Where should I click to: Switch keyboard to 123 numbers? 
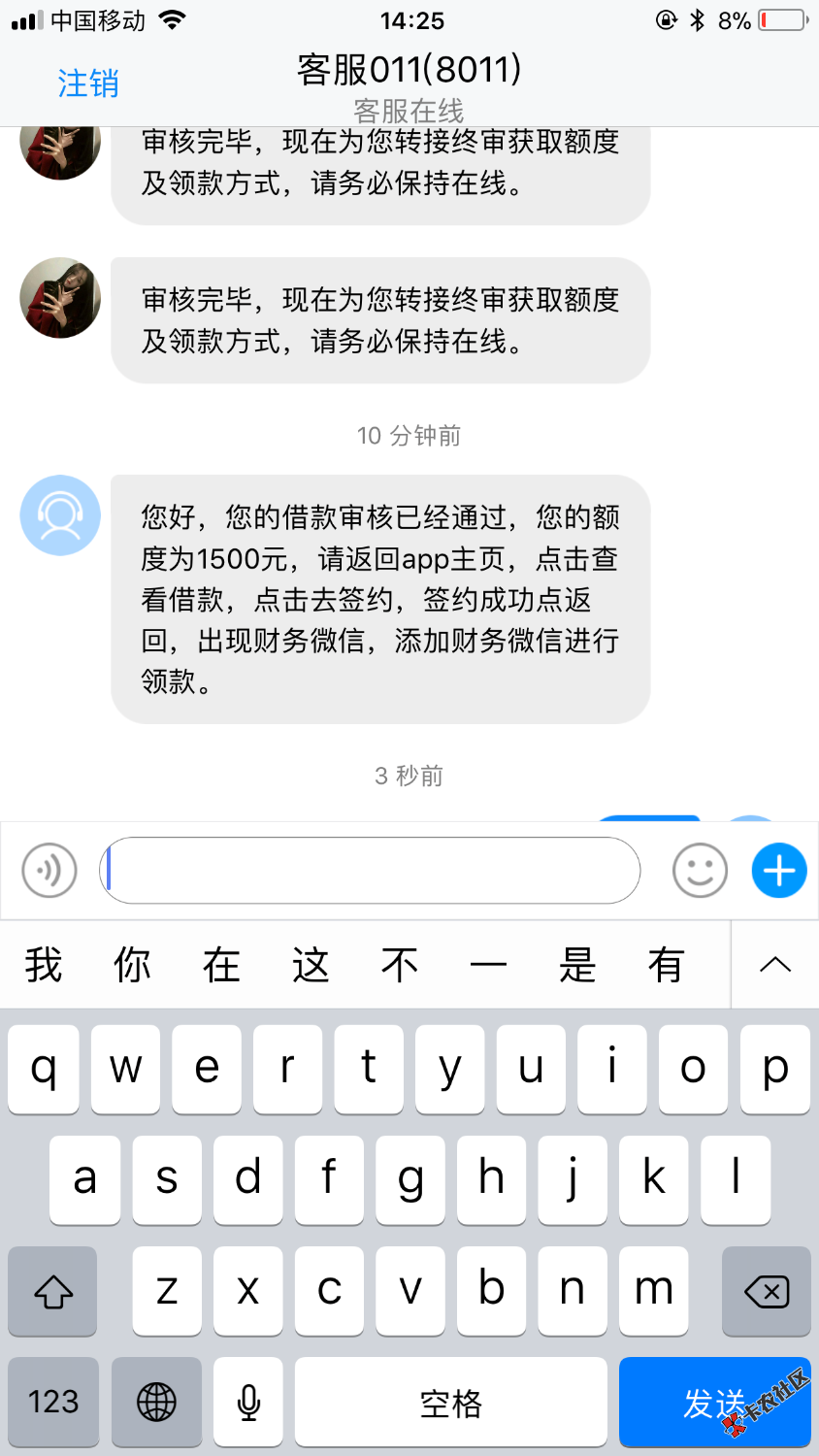point(53,1402)
